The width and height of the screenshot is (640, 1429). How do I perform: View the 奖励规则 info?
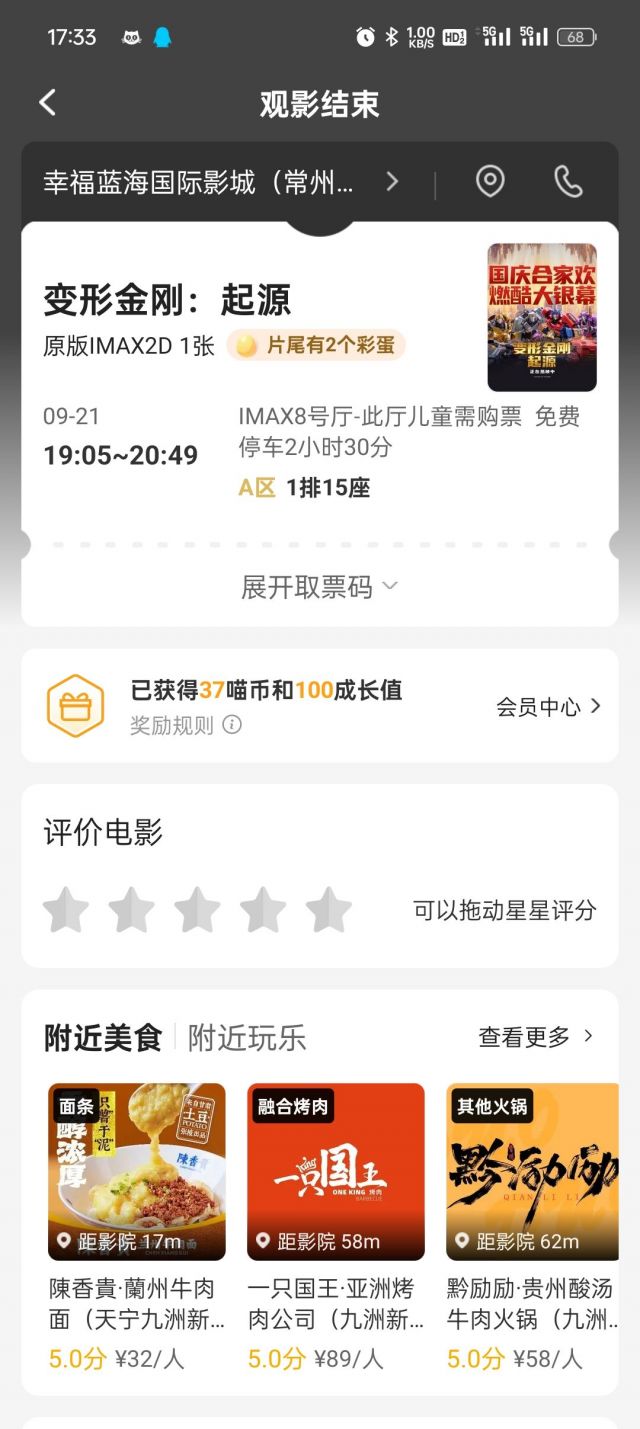point(186,725)
